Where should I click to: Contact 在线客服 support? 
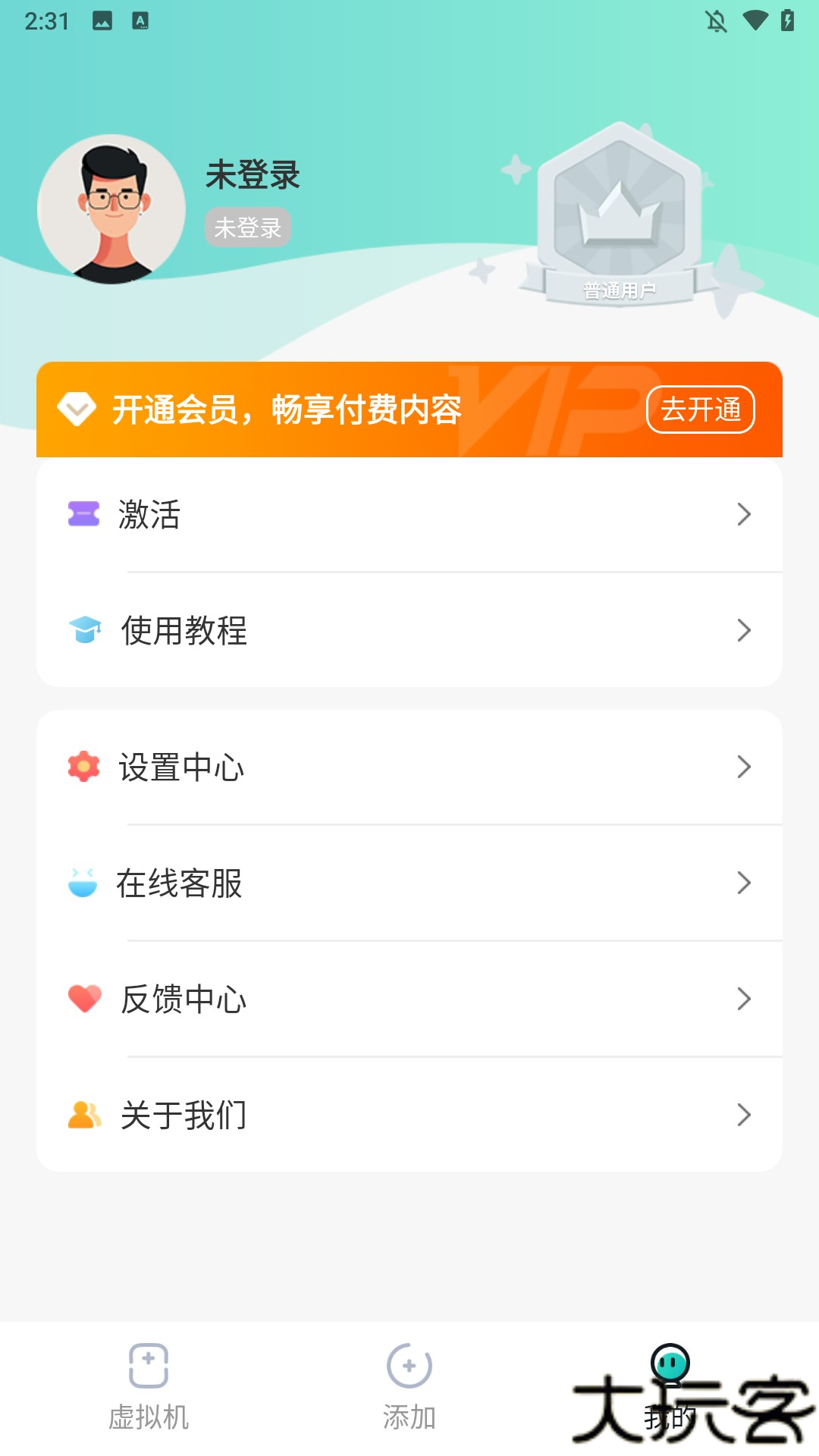(409, 883)
